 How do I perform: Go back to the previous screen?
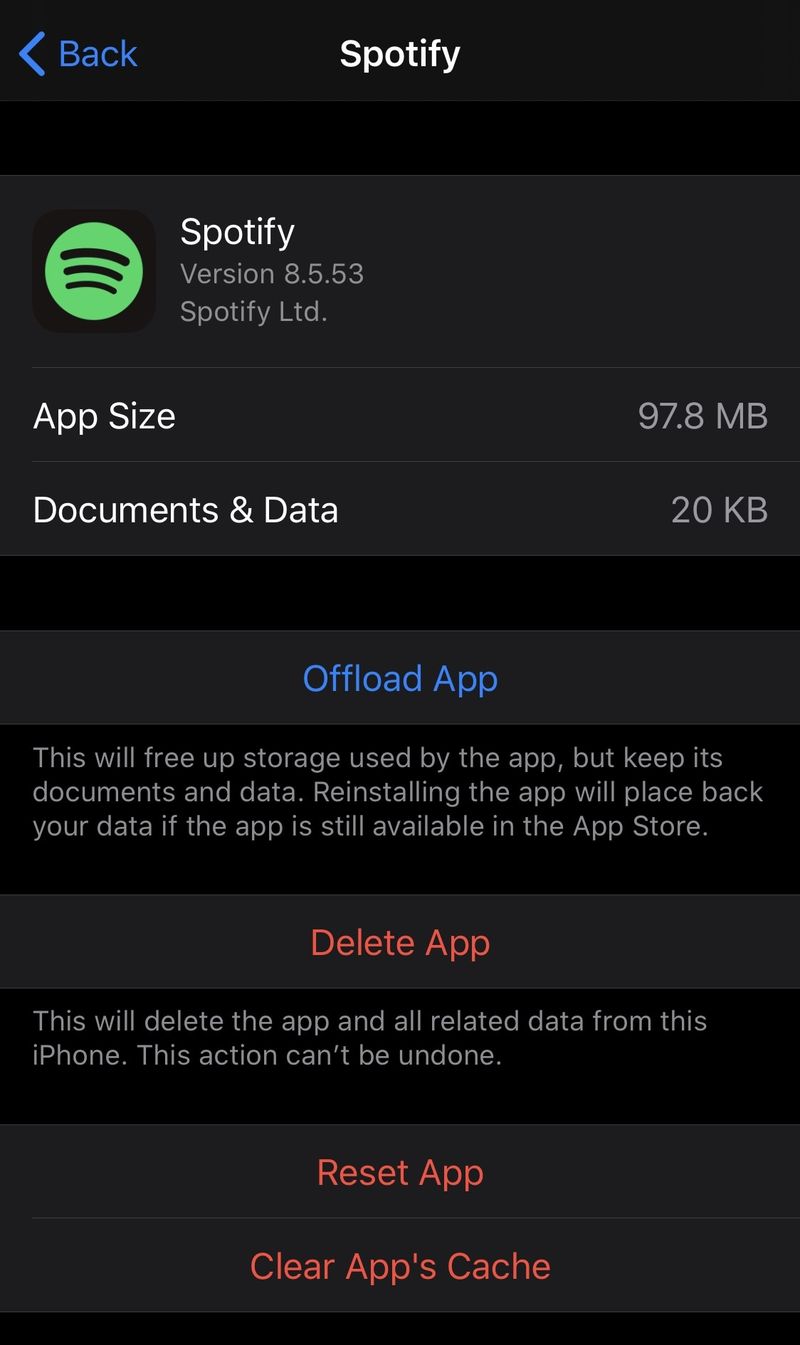point(78,53)
